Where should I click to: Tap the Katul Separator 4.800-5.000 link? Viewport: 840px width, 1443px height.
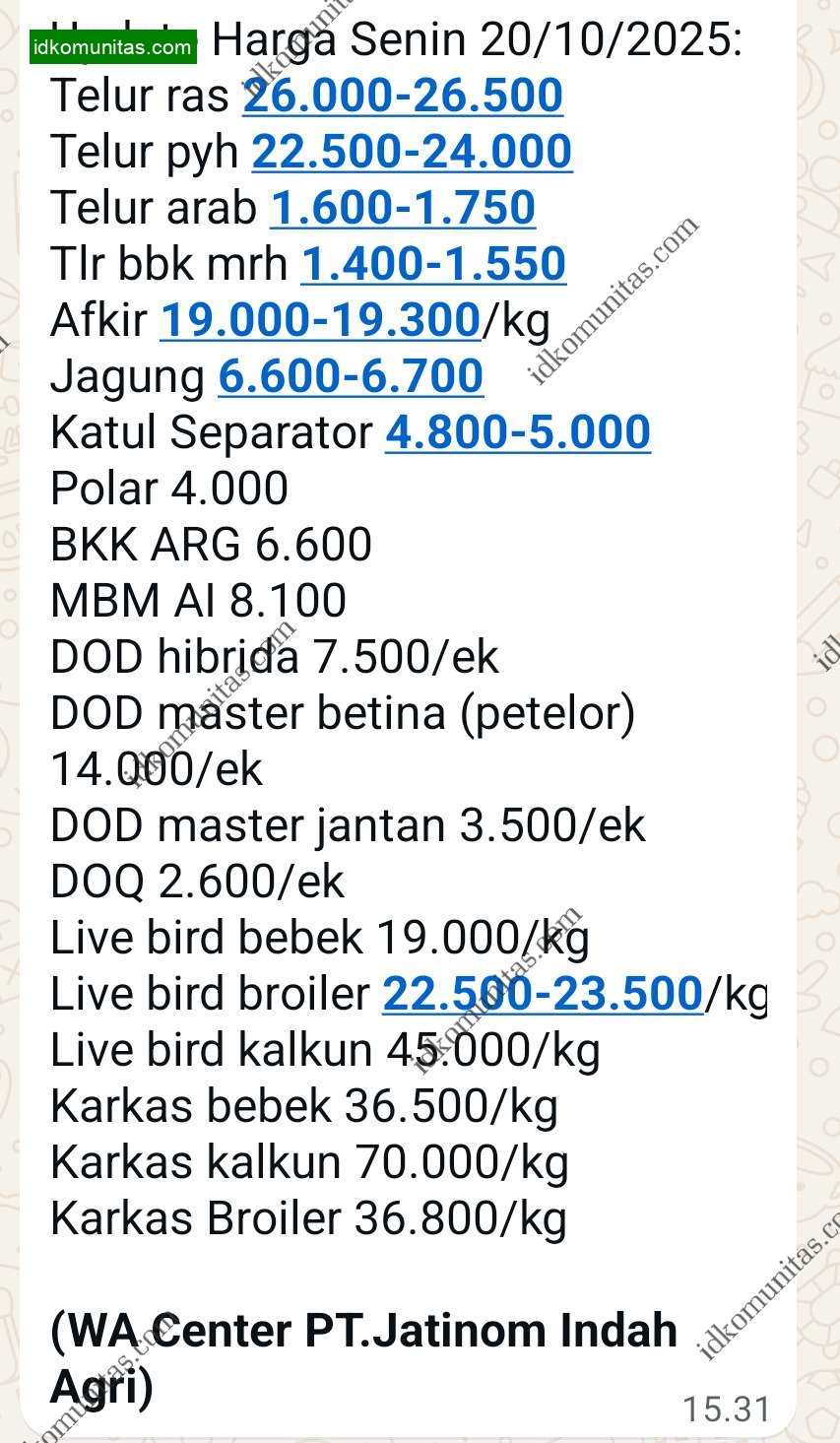point(518,432)
